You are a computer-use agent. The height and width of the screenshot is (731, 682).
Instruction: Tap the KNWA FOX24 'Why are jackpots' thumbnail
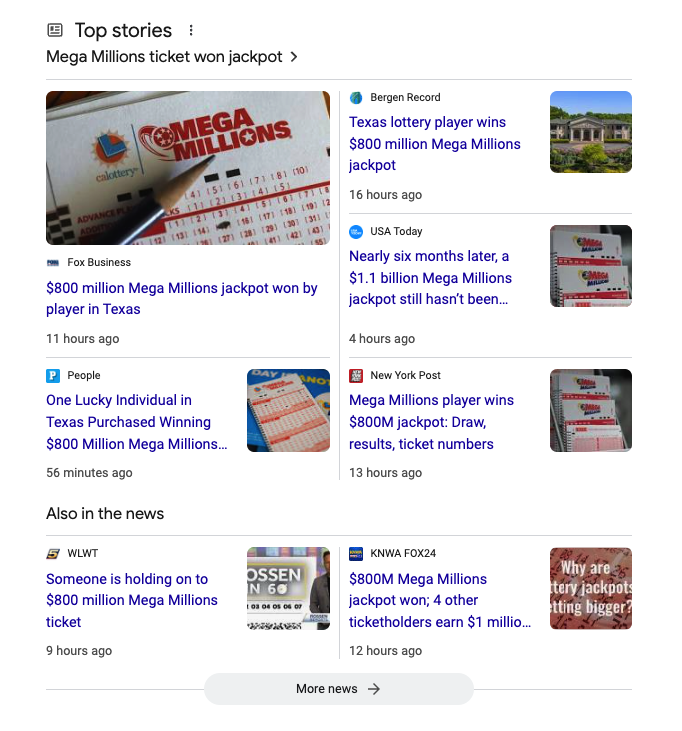pyautogui.click(x=590, y=588)
